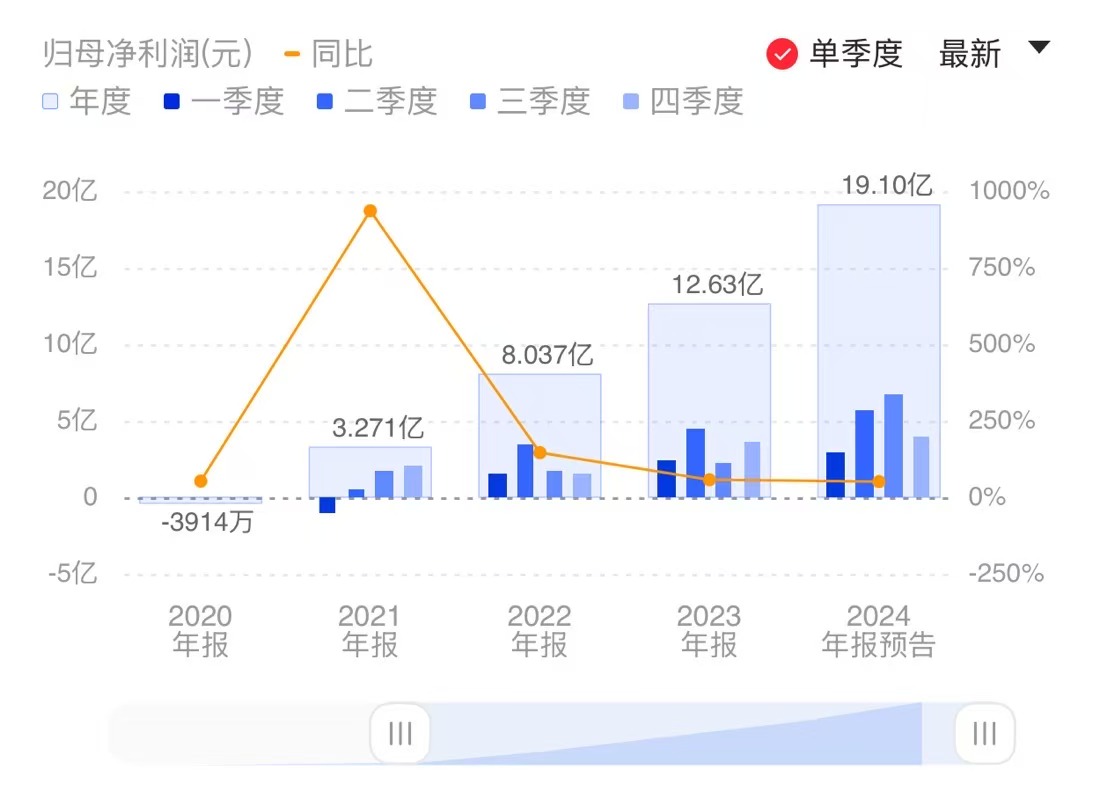Toggle the 年度 legend series

pyautogui.click(x=86, y=101)
